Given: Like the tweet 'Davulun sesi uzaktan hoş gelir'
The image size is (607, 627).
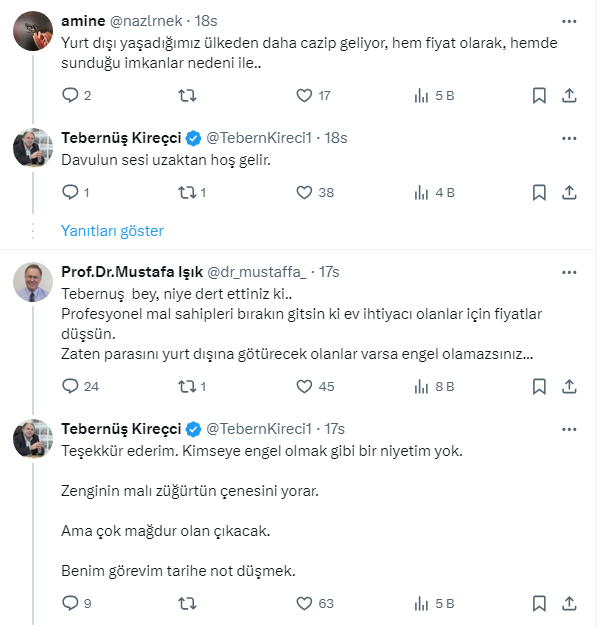Looking at the screenshot, I should (x=305, y=192).
